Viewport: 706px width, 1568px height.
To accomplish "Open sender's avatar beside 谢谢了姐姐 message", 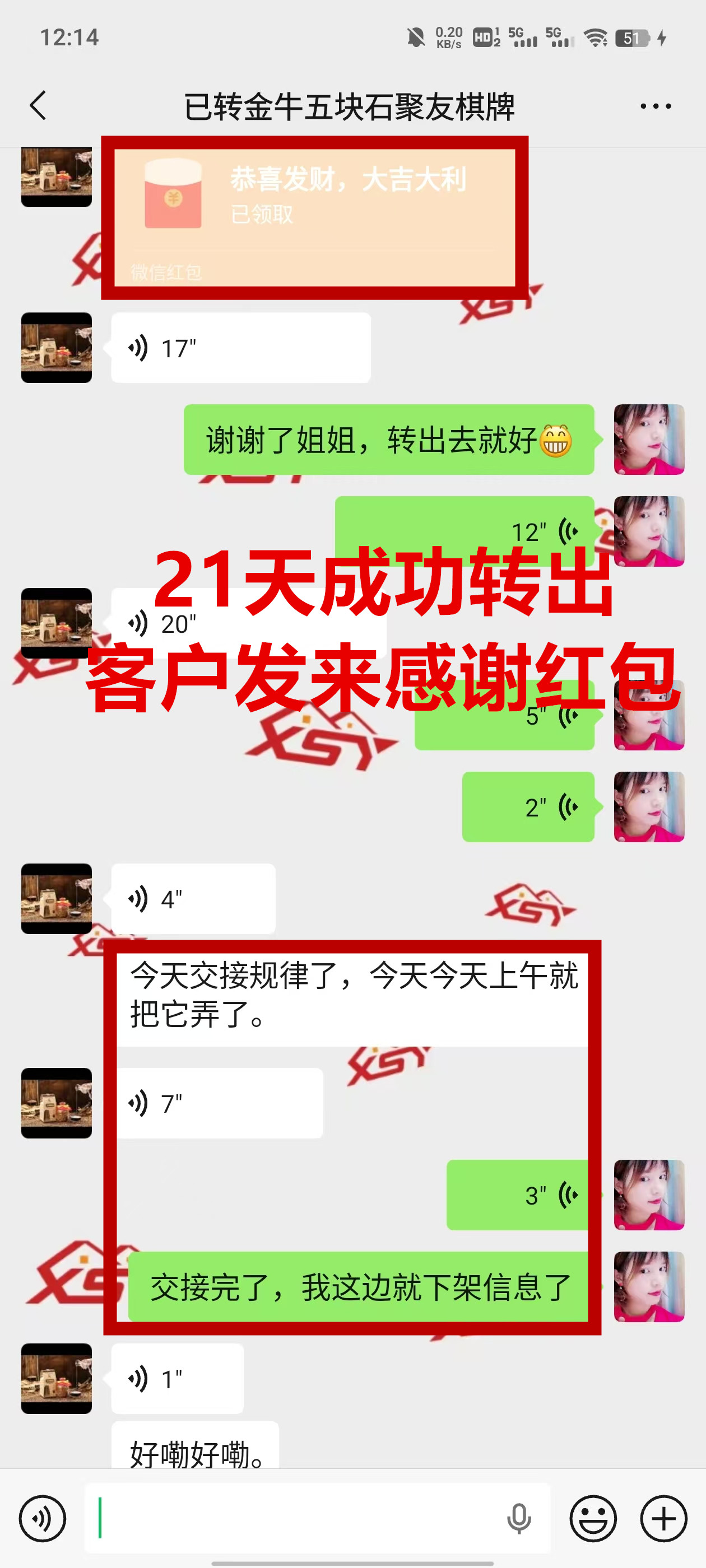I will 649,440.
